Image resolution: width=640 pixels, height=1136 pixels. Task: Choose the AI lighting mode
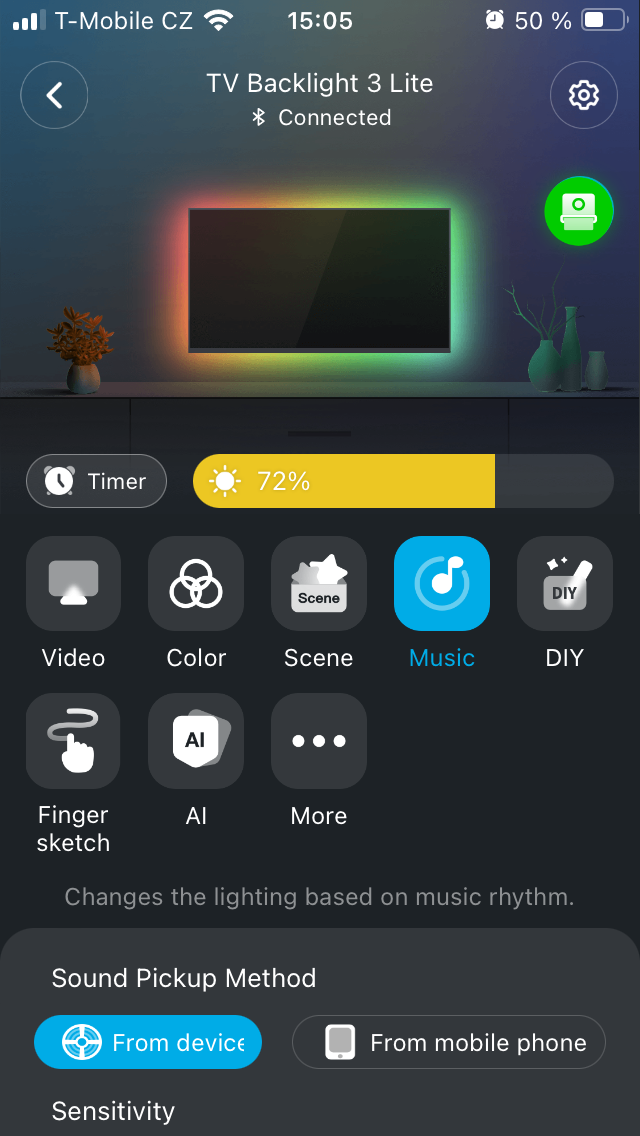click(196, 742)
